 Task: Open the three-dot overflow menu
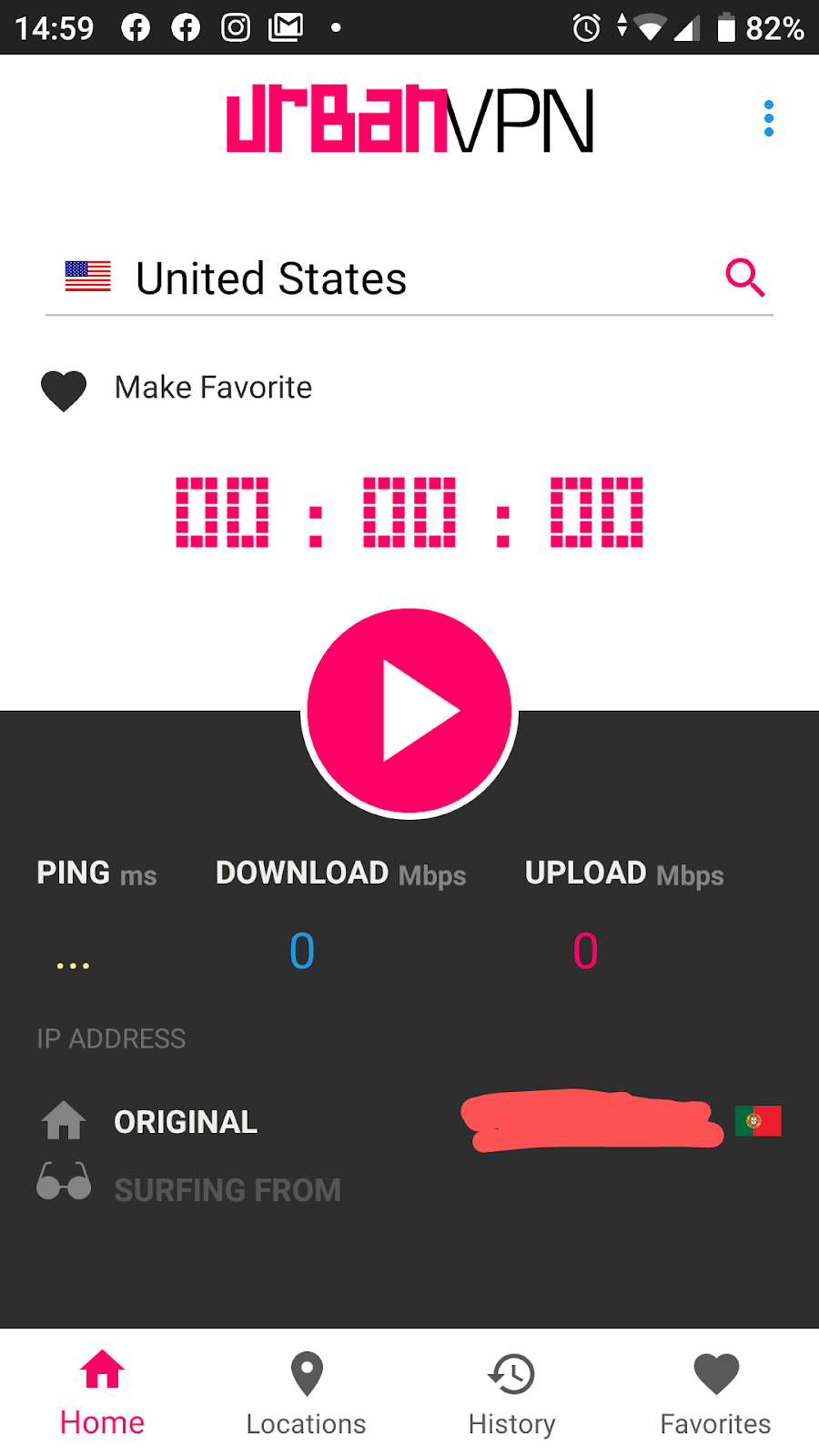(x=769, y=119)
